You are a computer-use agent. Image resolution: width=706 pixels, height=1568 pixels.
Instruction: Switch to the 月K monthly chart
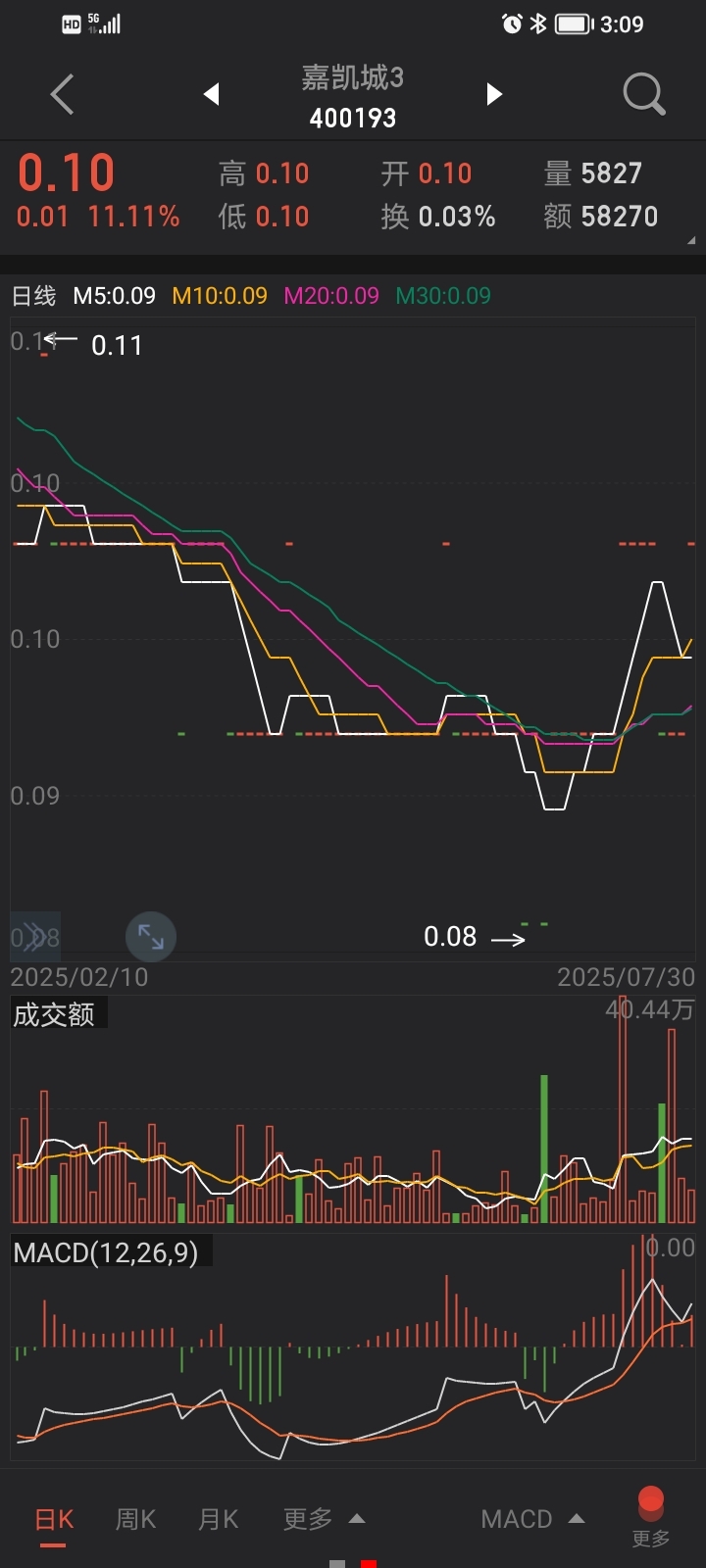click(x=218, y=1519)
